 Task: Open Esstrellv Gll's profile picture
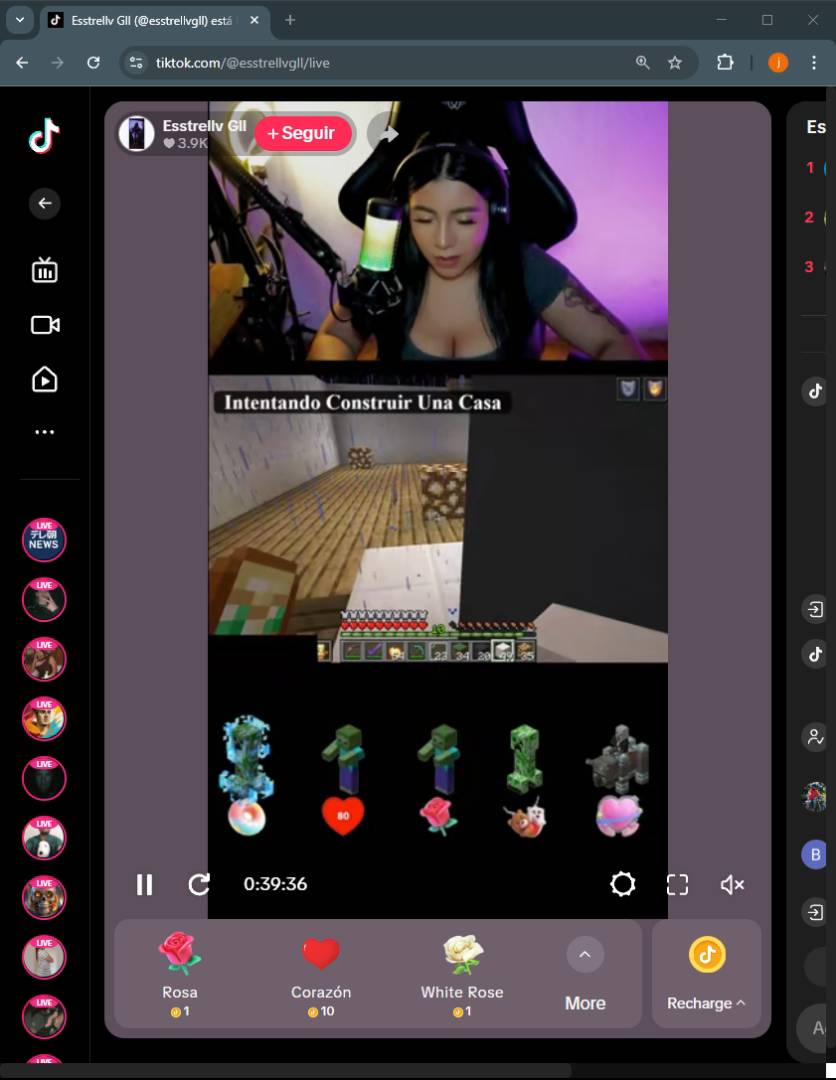[x=137, y=134]
